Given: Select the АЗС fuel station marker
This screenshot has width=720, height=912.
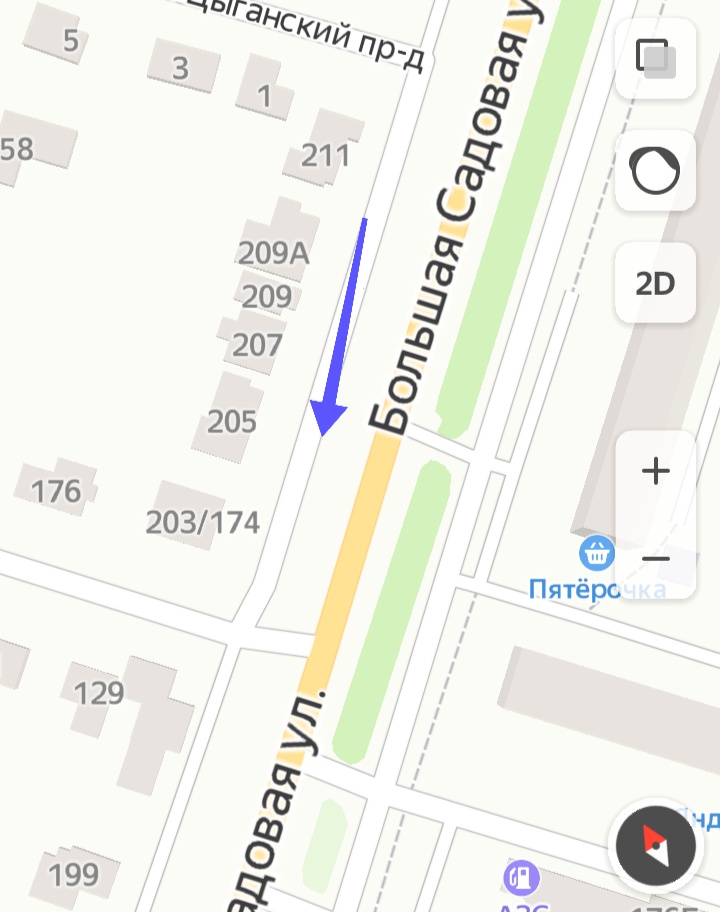Looking at the screenshot, I should [x=519, y=878].
